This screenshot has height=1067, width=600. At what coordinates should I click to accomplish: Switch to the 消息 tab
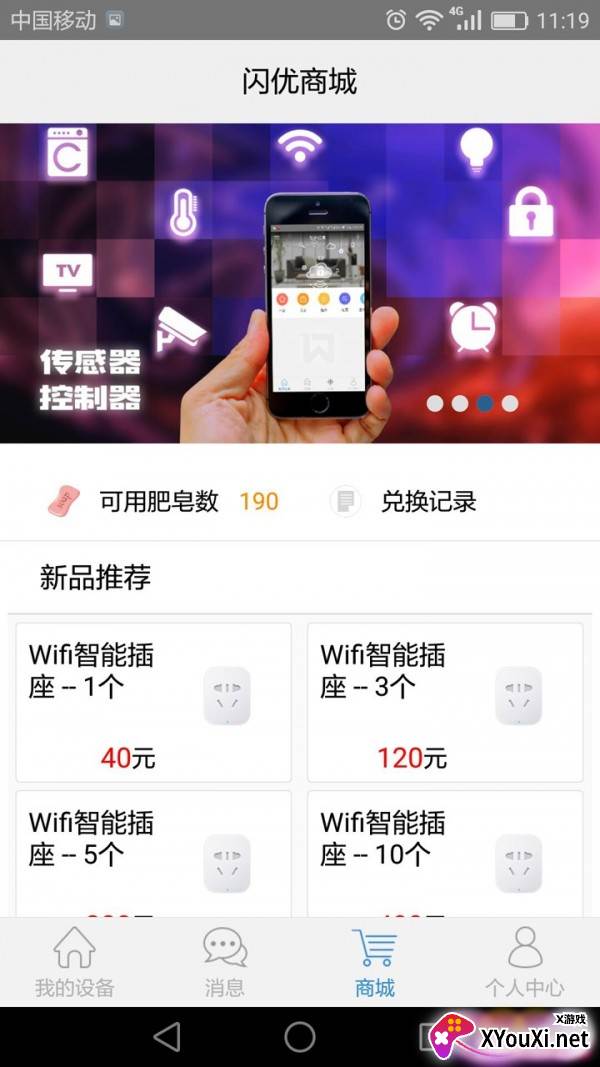pyautogui.click(x=225, y=961)
